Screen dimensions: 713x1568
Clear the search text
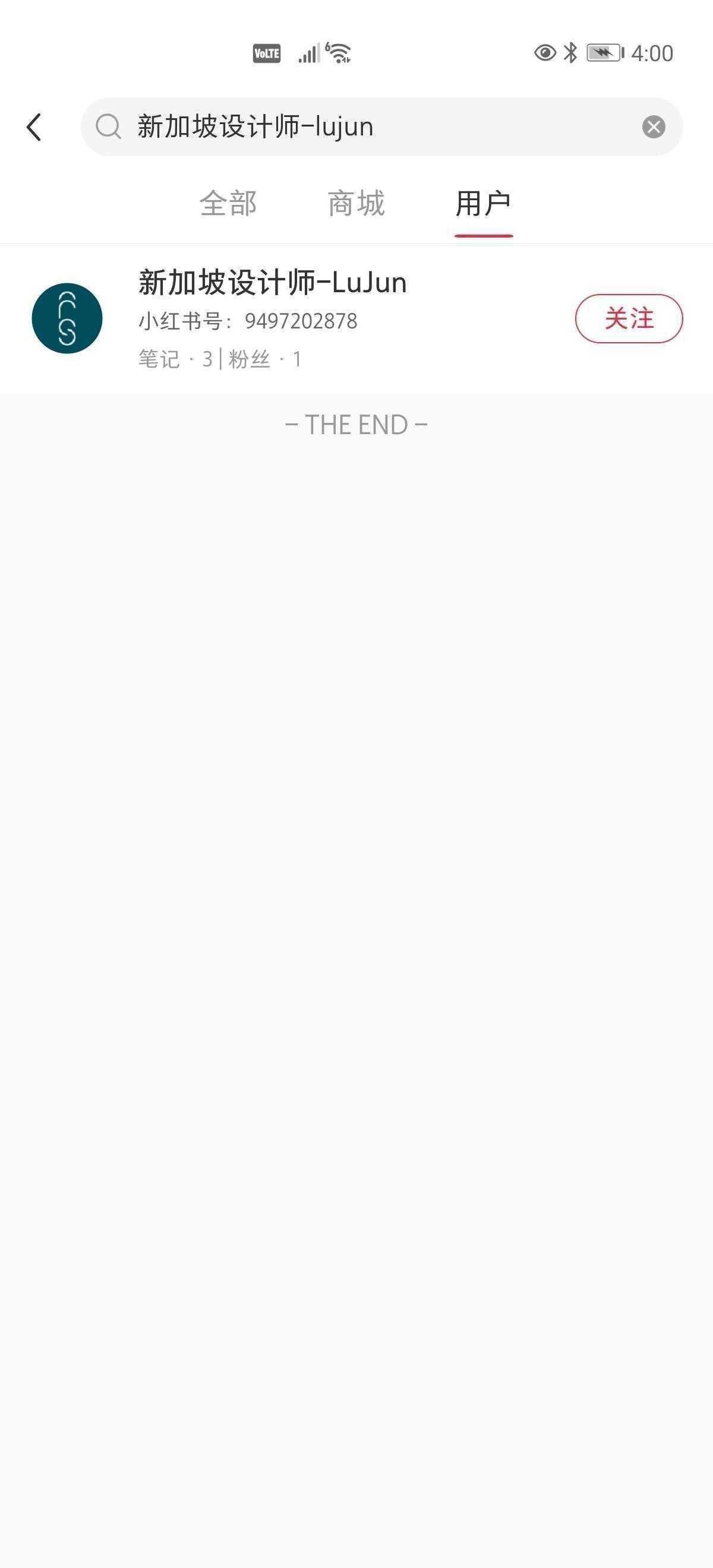(654, 127)
